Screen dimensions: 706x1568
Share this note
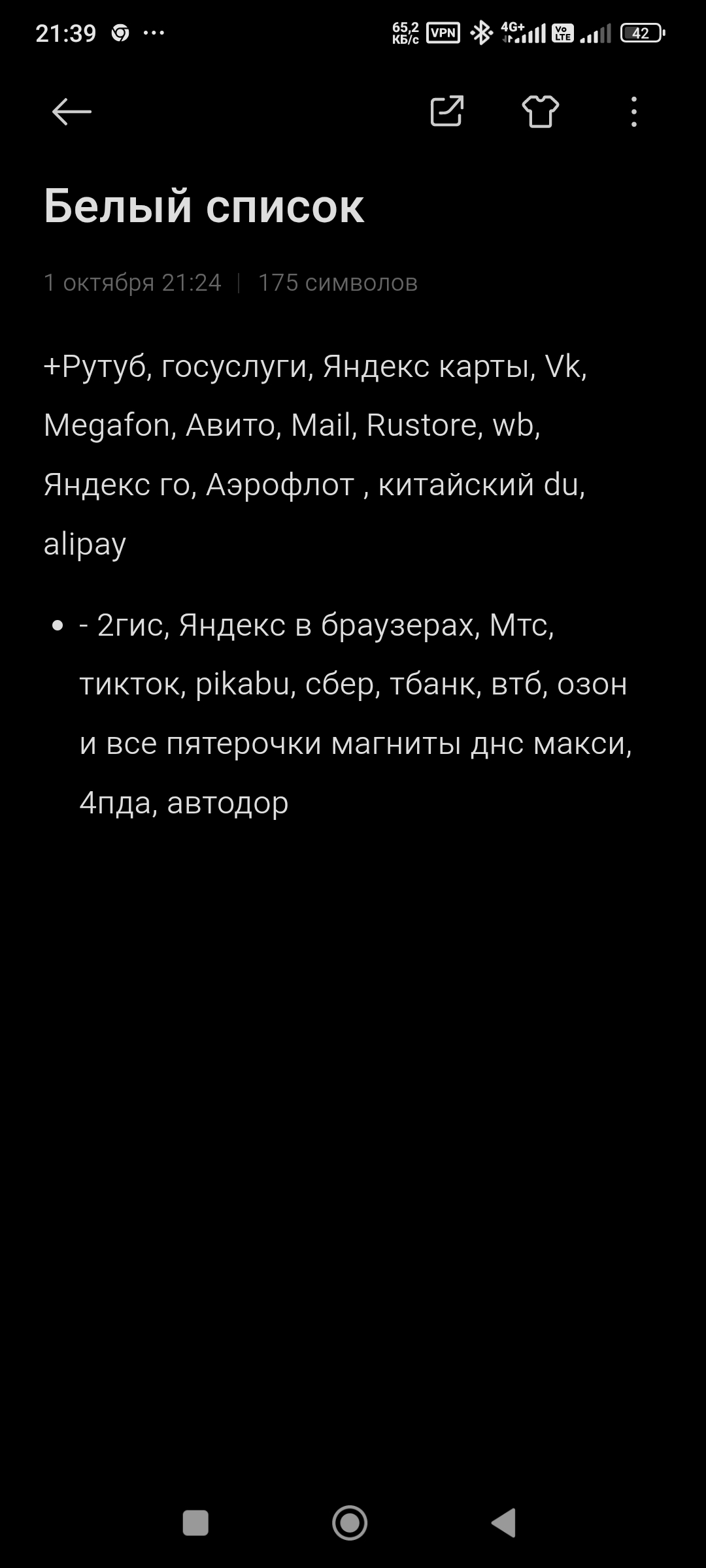pos(447,111)
